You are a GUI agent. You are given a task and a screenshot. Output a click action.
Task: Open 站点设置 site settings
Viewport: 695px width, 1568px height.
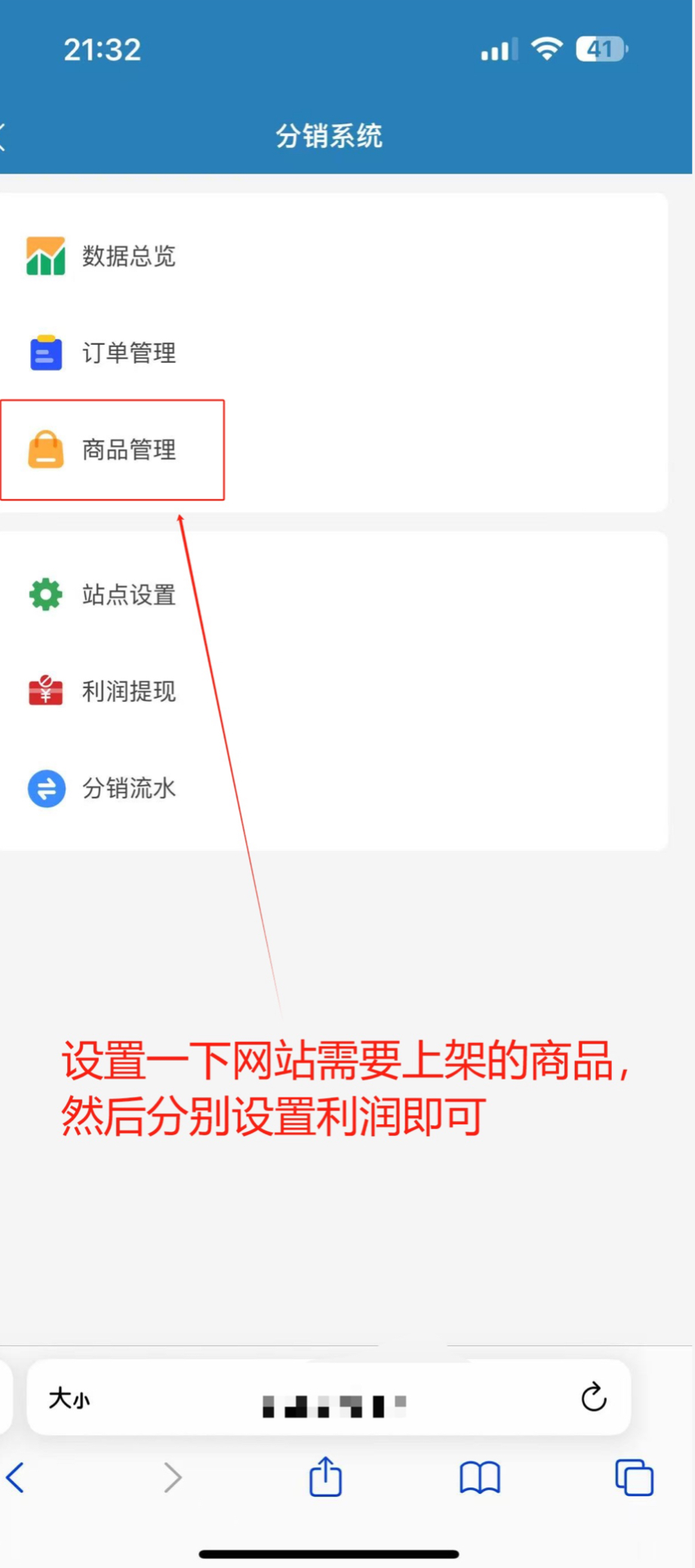tap(128, 595)
